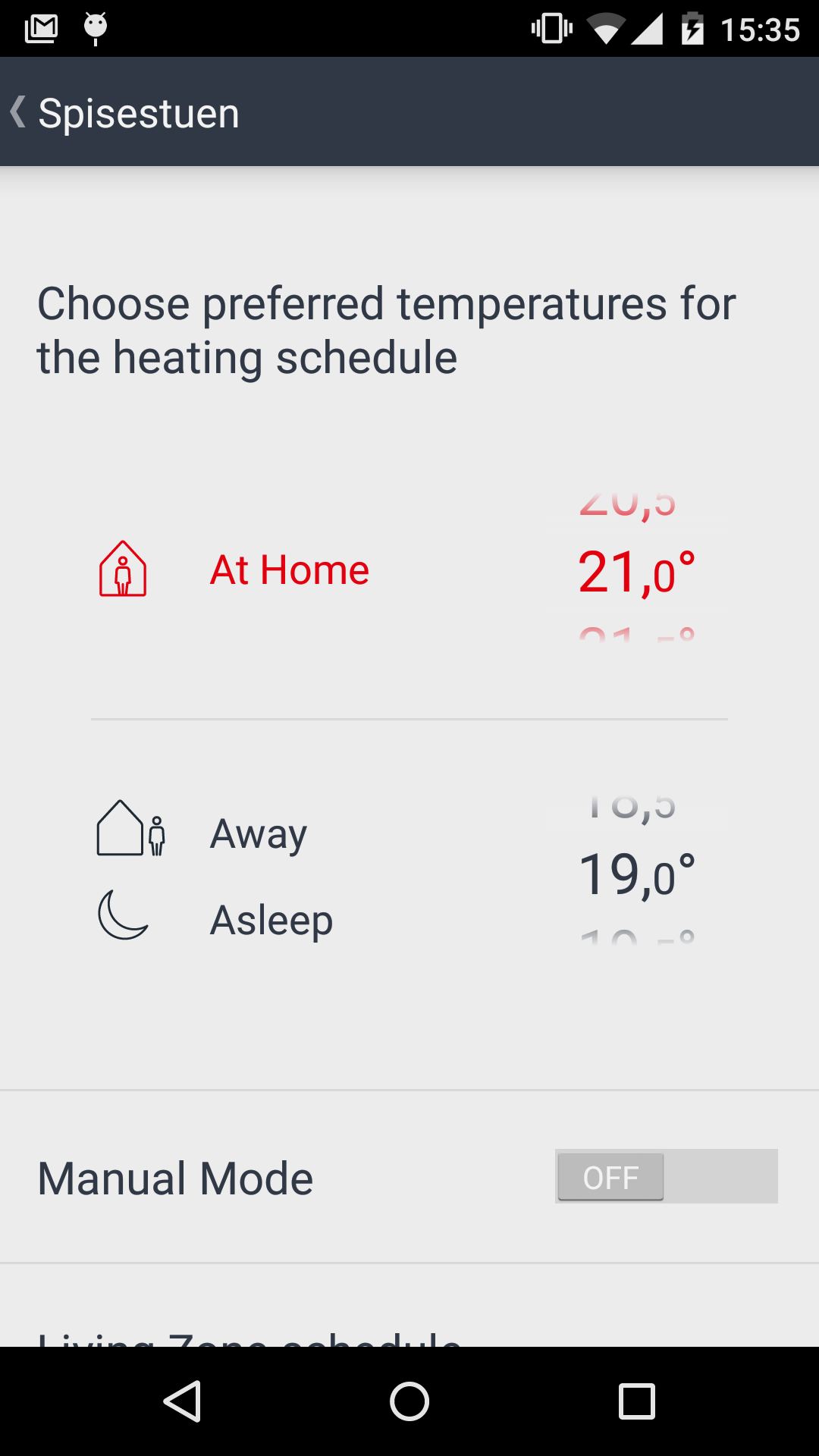Image resolution: width=819 pixels, height=1456 pixels.
Task: Click the Away label text
Action: [258, 833]
